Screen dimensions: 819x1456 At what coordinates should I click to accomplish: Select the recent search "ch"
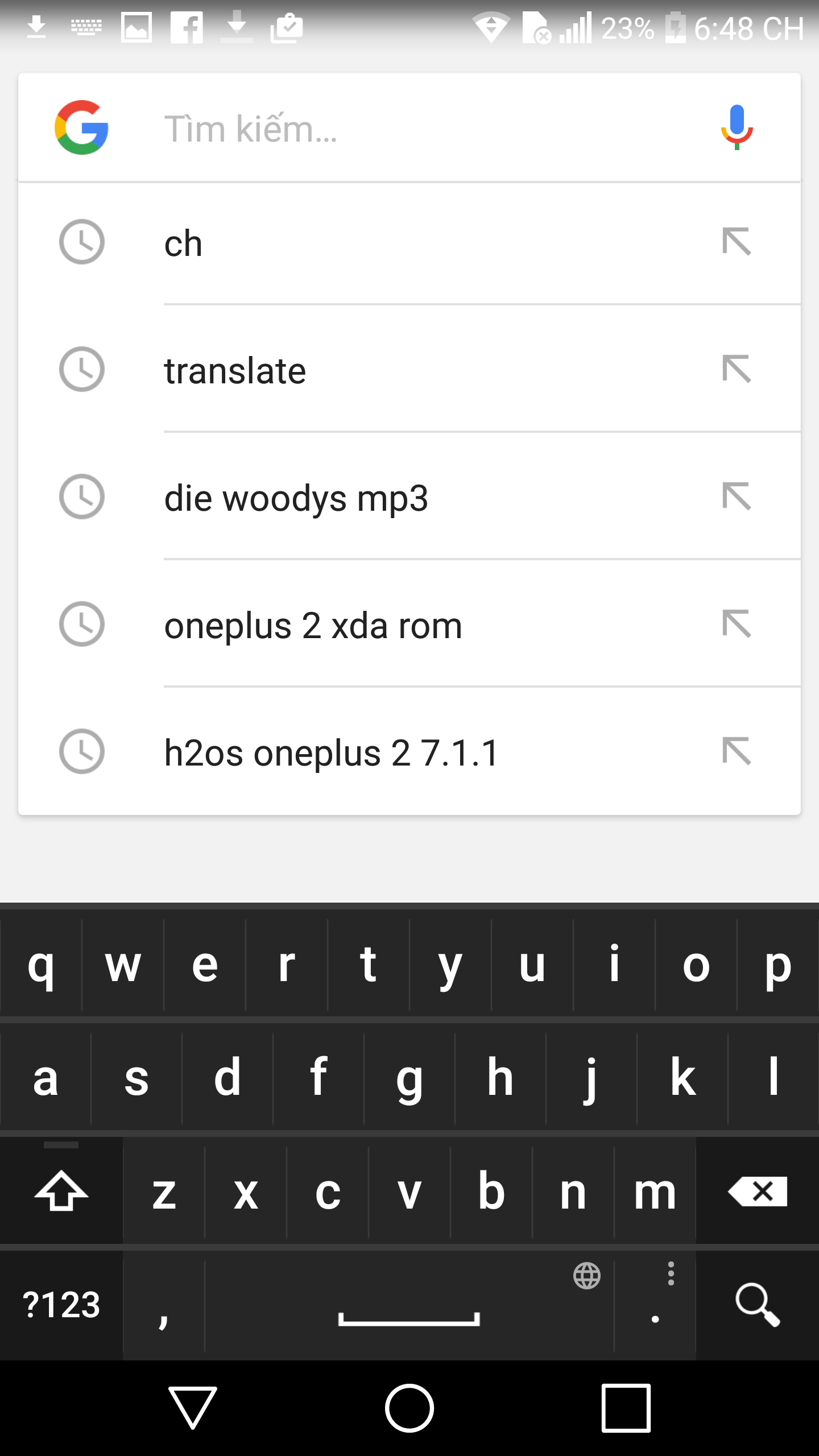(x=398, y=243)
